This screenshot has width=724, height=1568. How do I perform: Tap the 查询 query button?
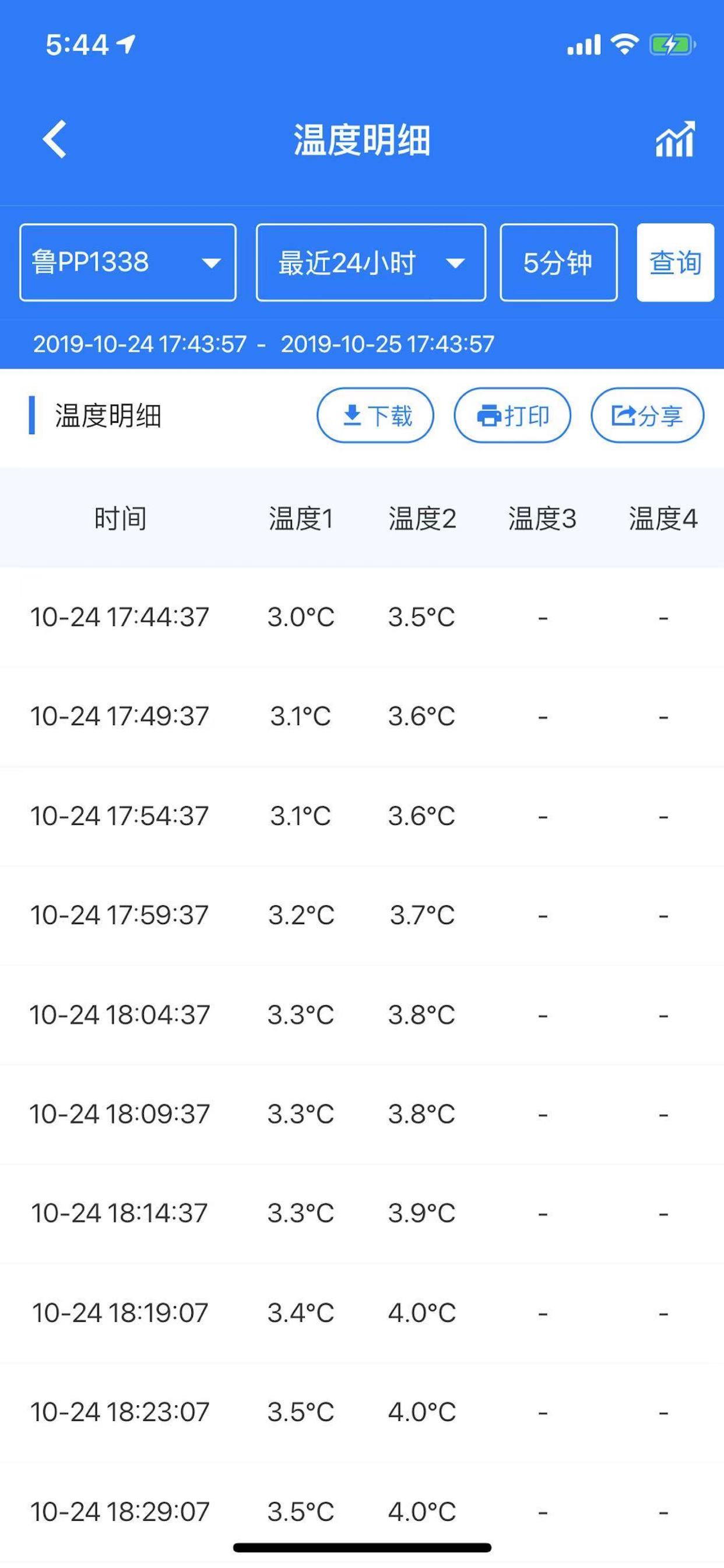tap(674, 262)
